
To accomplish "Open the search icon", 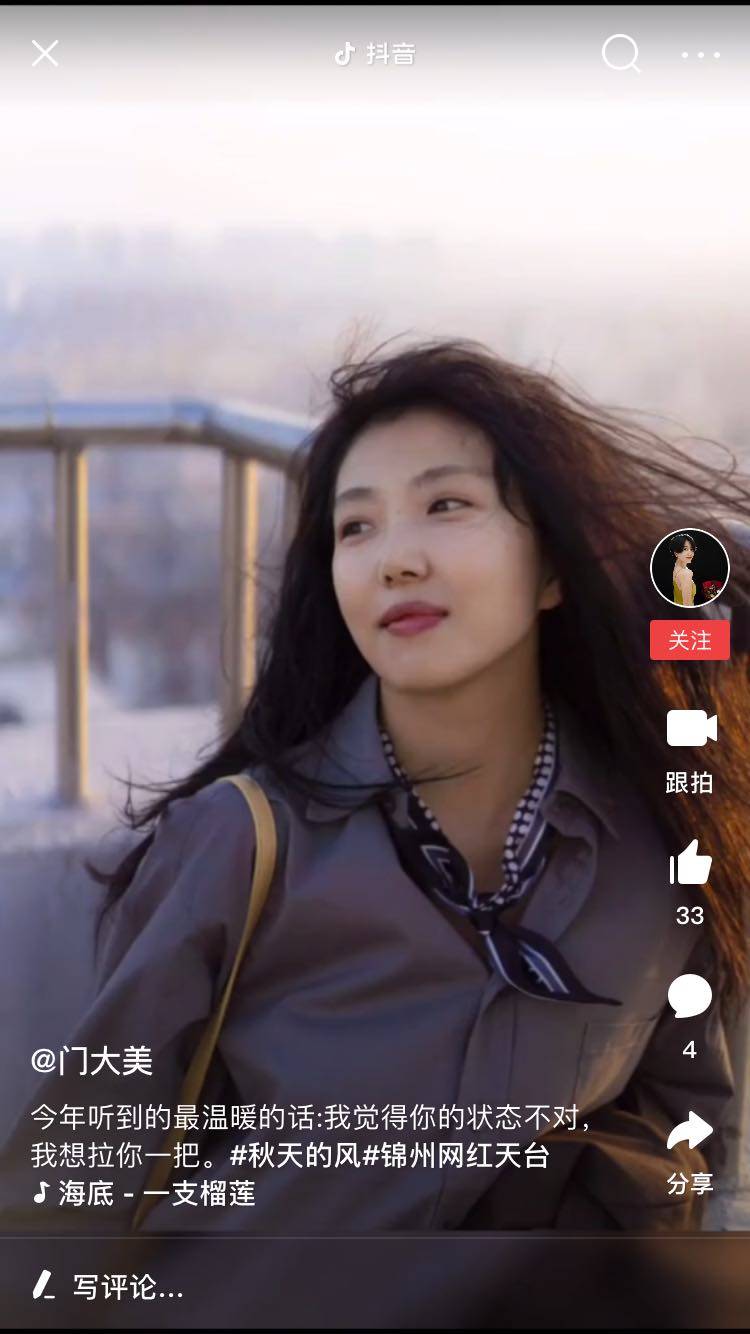I will (x=620, y=53).
